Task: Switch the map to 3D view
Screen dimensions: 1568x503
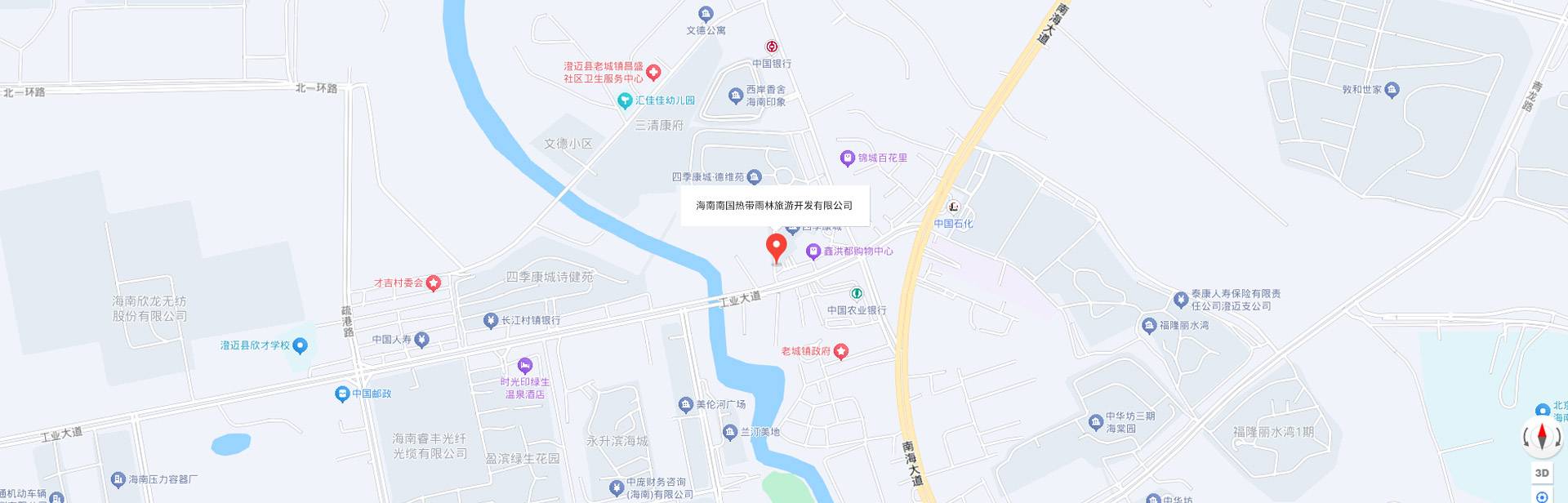Action: 1542,473
